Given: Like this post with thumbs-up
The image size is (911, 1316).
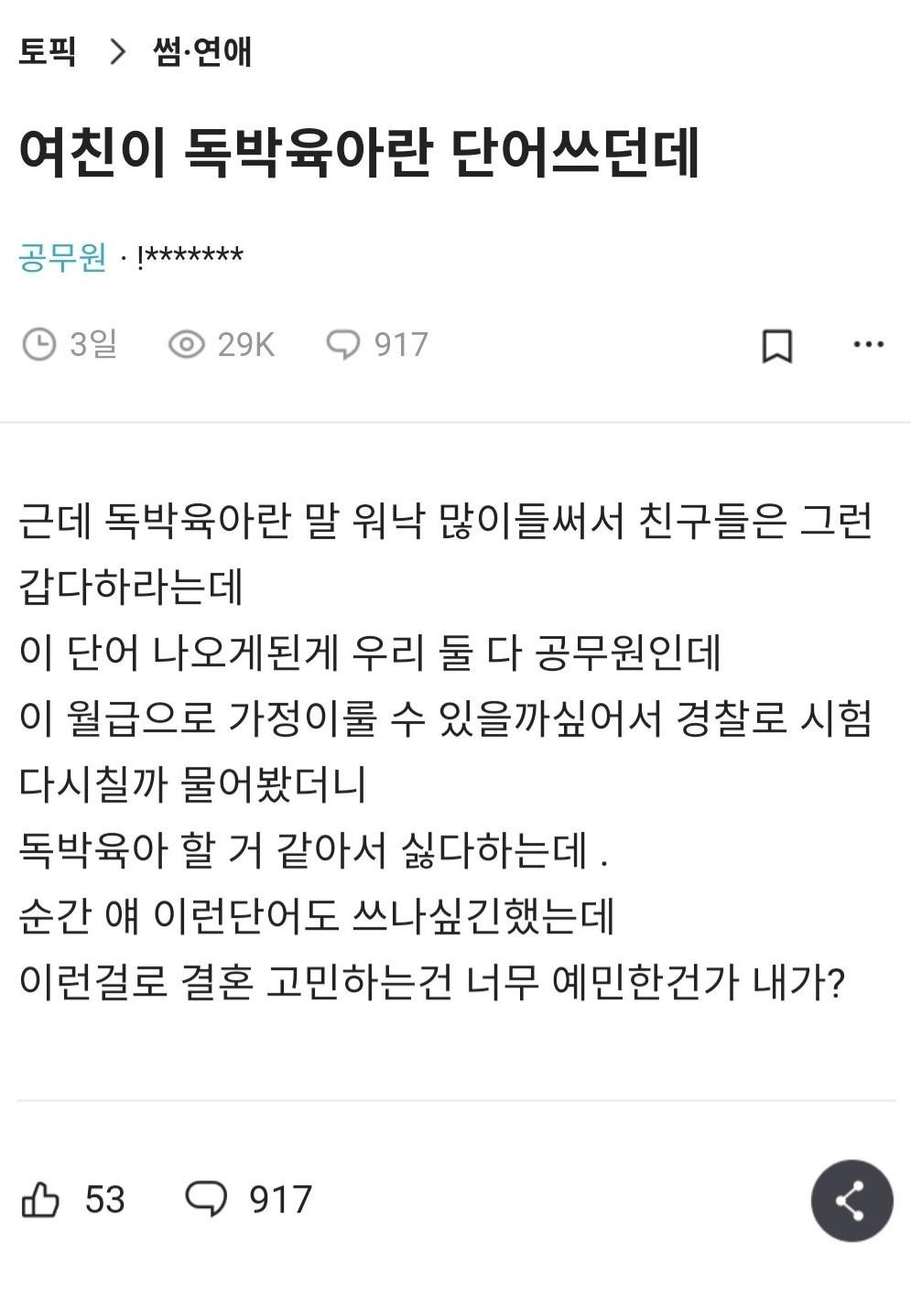Looking at the screenshot, I should pyautogui.click(x=41, y=1199).
